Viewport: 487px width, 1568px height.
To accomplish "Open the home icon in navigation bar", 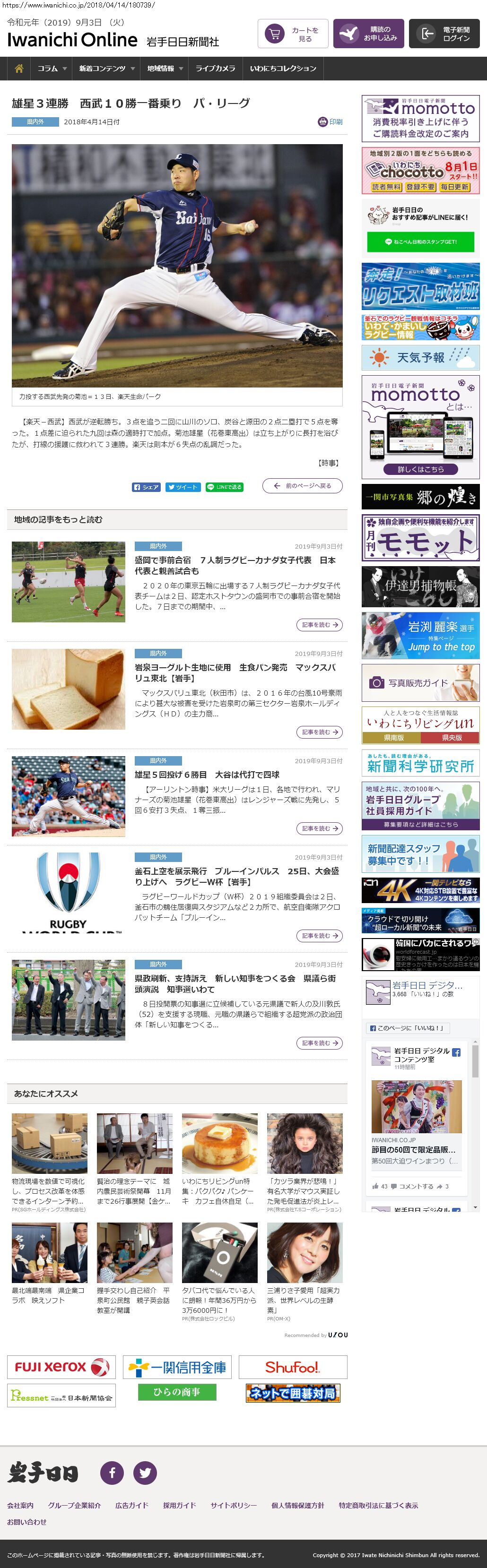I will click(19, 69).
